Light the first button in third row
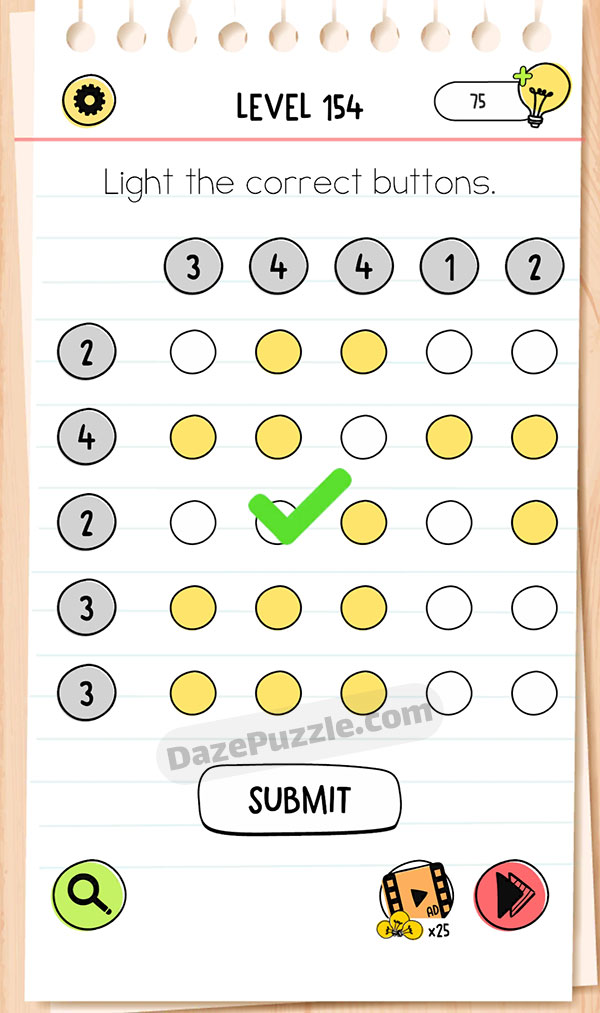Screen dimensions: 600x1013 (193, 522)
